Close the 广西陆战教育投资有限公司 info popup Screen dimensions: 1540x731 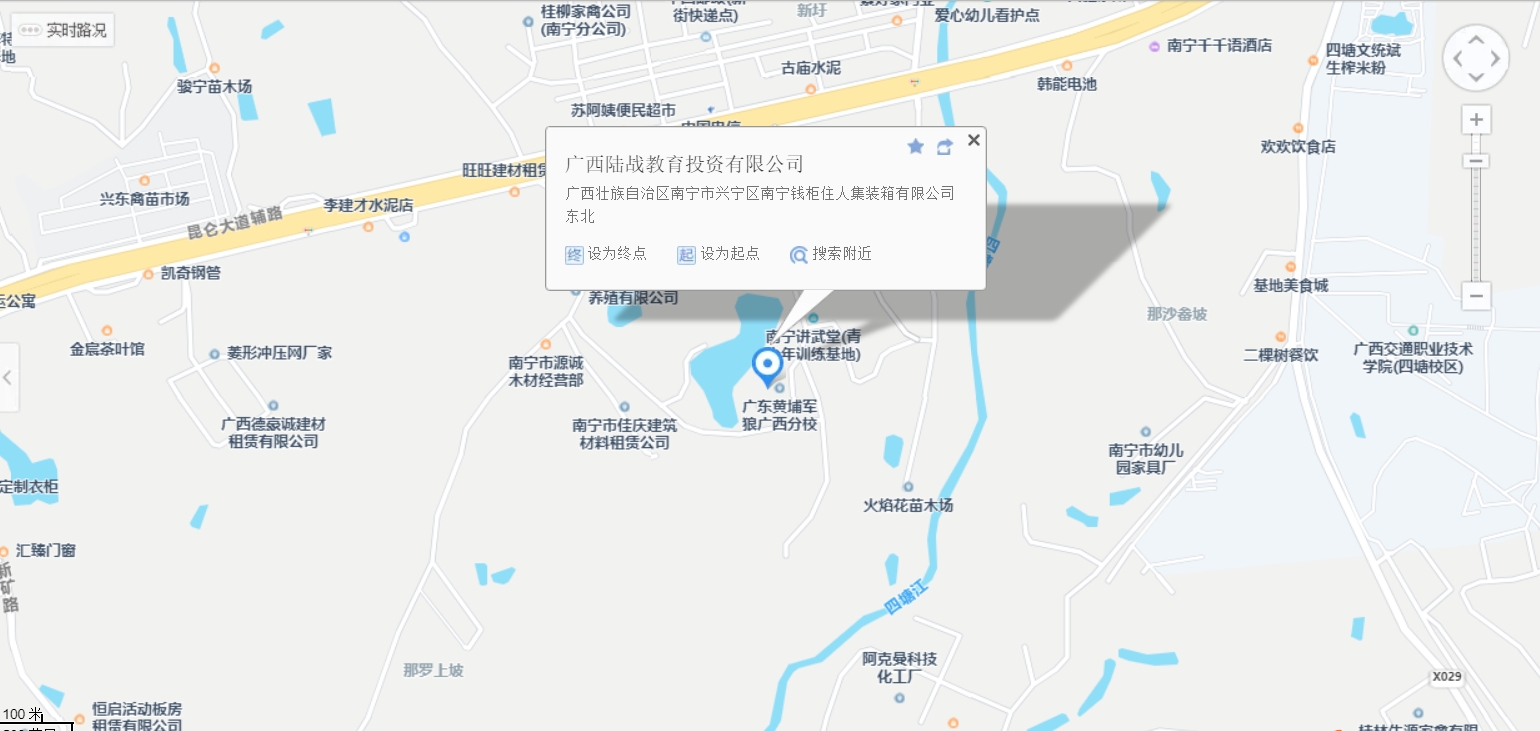974,140
